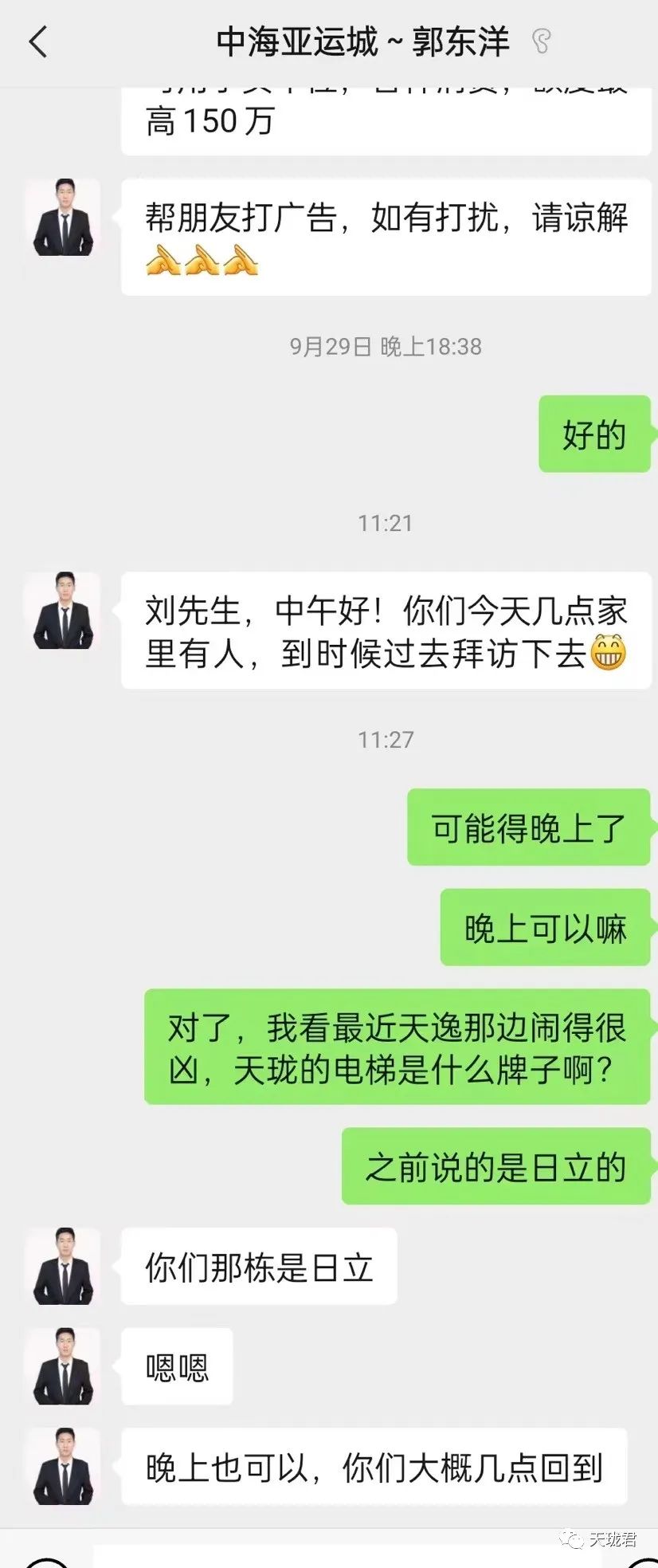View profile from avatar beside 你们那栋是日立
Screen dimensions: 658x1568
point(63,1267)
